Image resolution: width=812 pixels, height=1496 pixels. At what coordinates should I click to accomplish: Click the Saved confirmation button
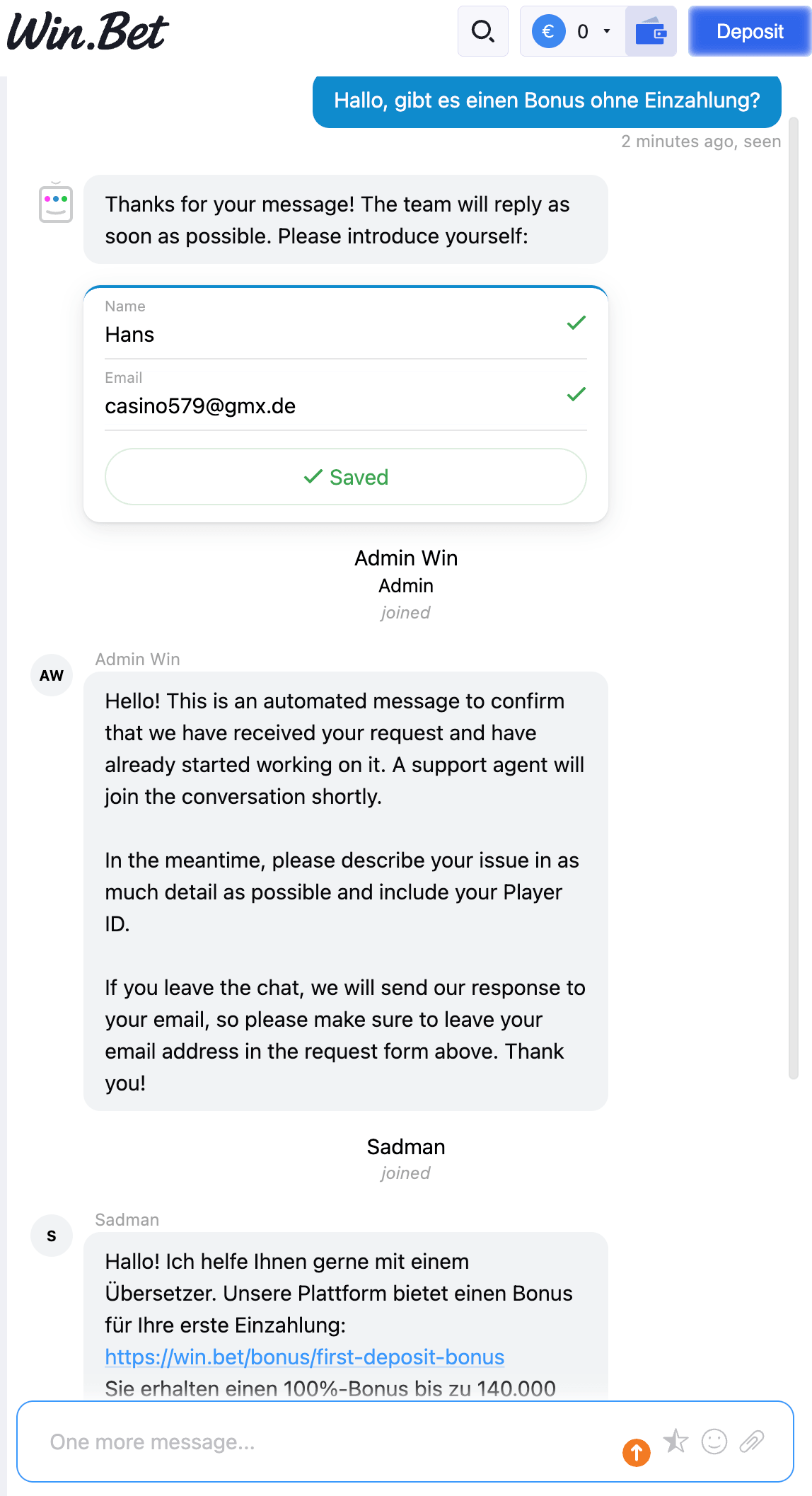click(x=345, y=477)
